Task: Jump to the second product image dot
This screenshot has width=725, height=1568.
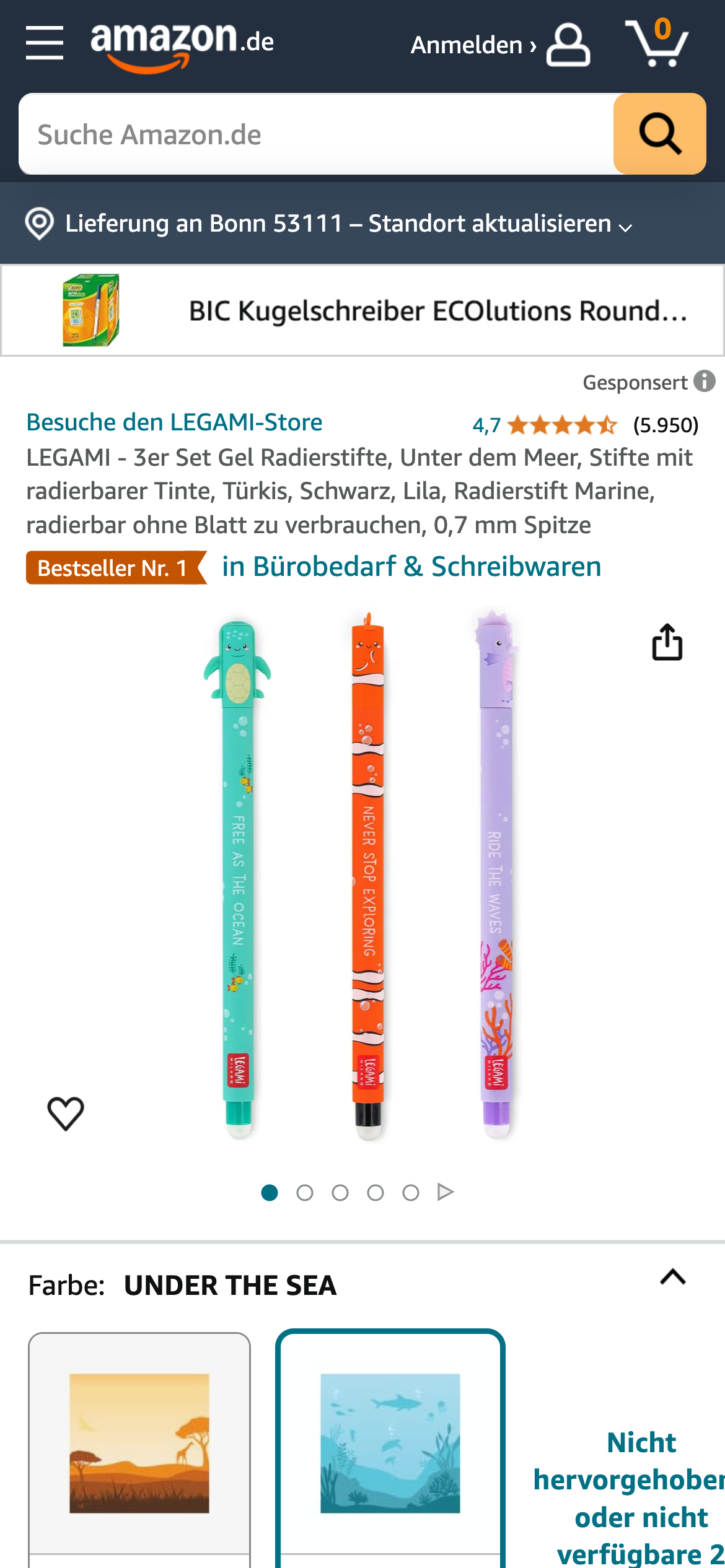Action: pyautogui.click(x=305, y=1193)
